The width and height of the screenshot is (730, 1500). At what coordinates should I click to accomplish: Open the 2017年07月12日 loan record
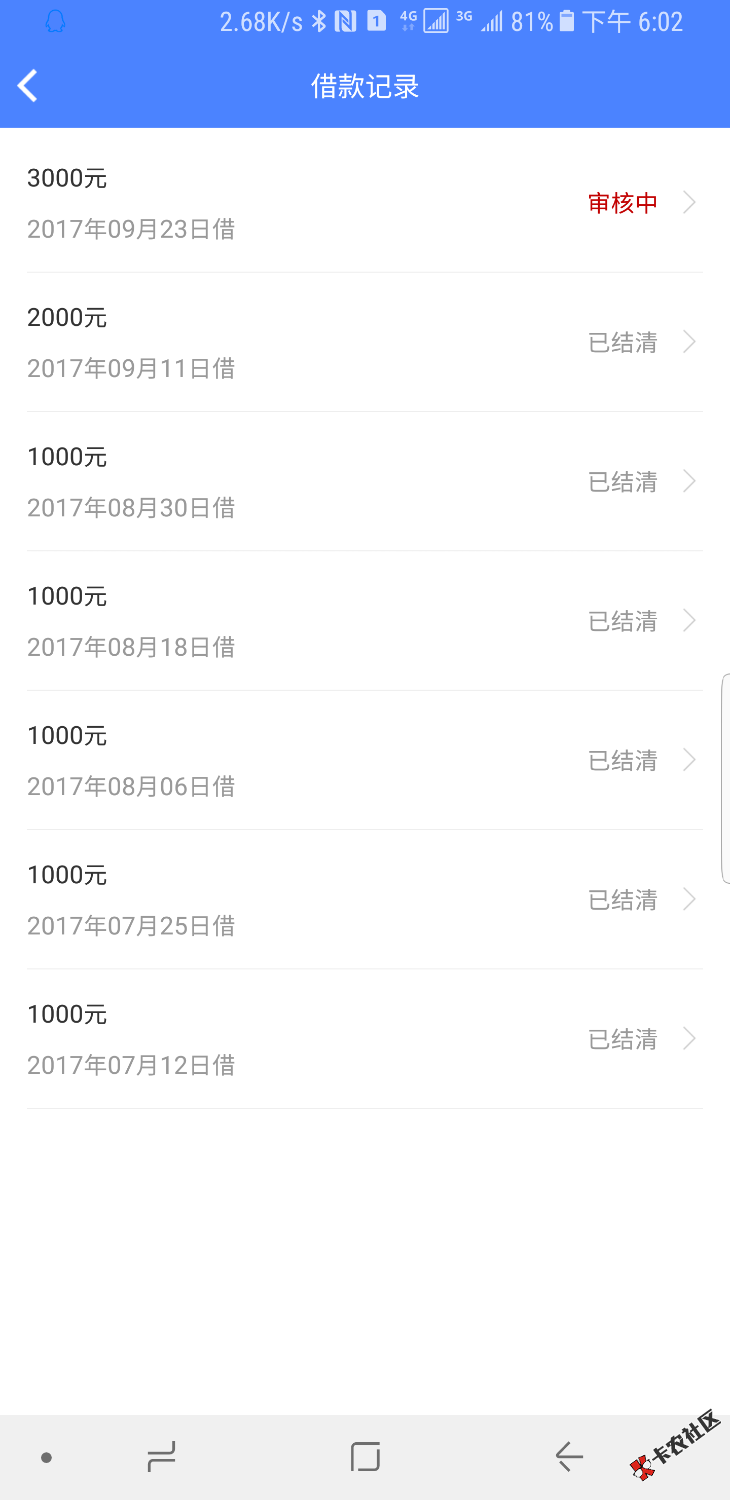coord(365,1039)
